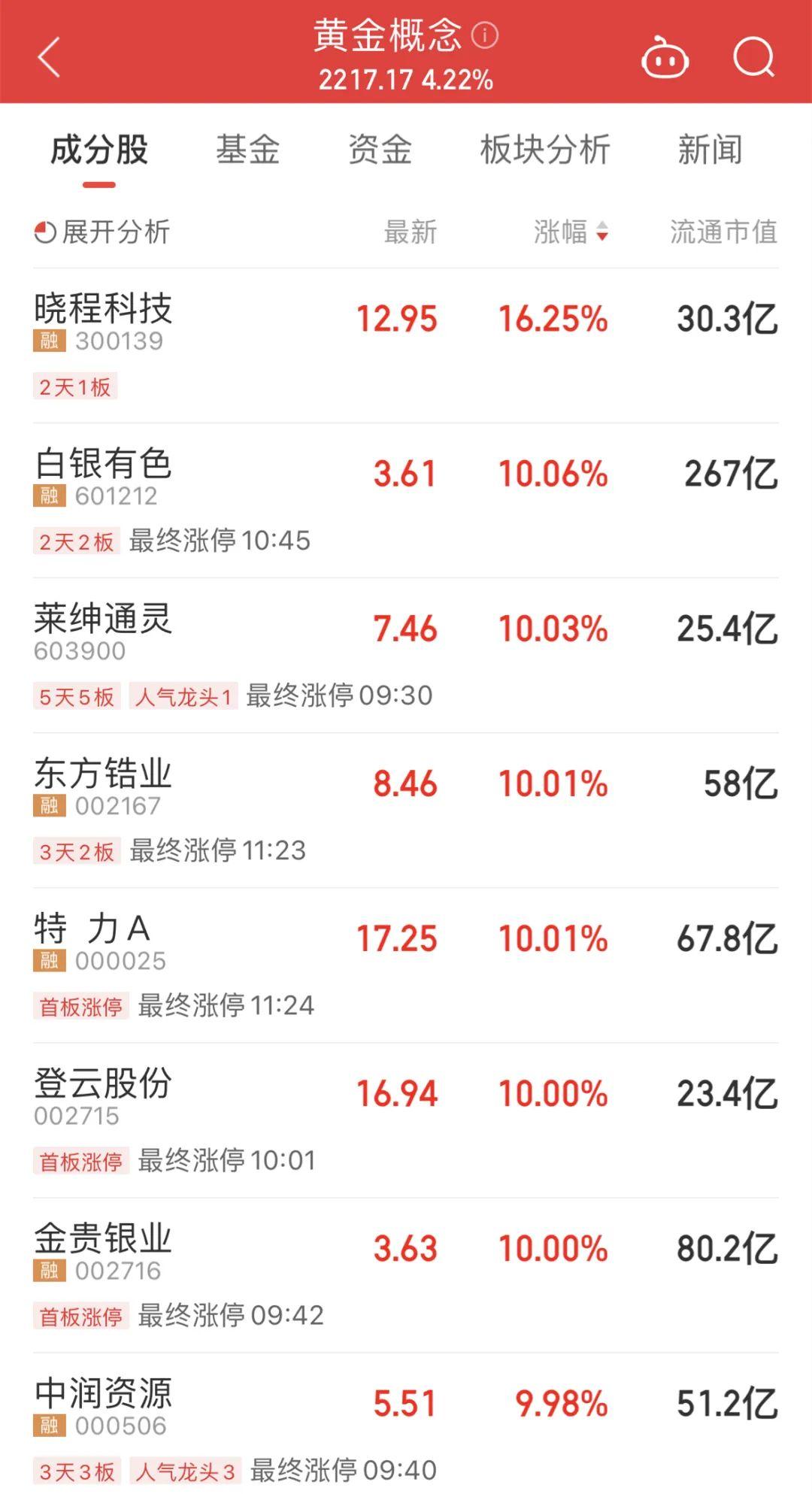The width and height of the screenshot is (812, 1494).
Task: Open the robot assistant icon
Action: point(665,57)
